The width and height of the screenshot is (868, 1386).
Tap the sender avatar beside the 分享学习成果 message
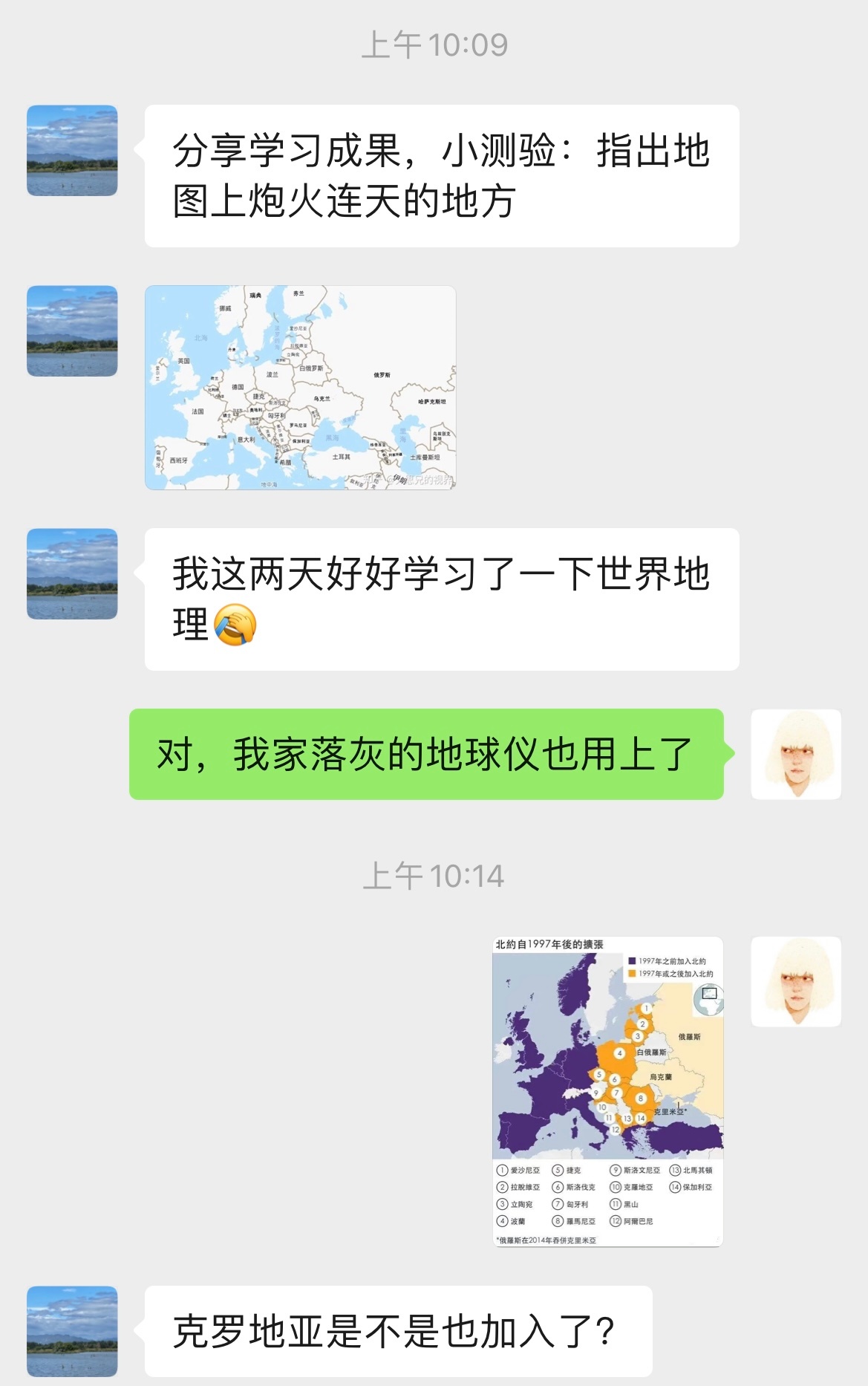pyautogui.click(x=72, y=151)
